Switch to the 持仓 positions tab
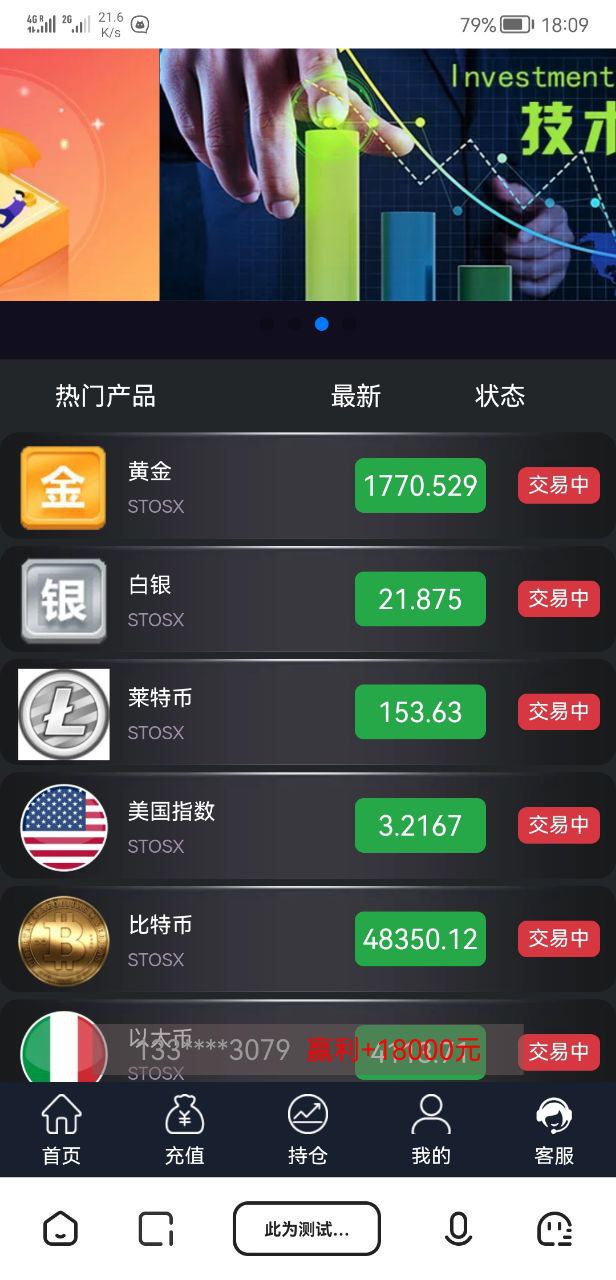 point(308,1130)
